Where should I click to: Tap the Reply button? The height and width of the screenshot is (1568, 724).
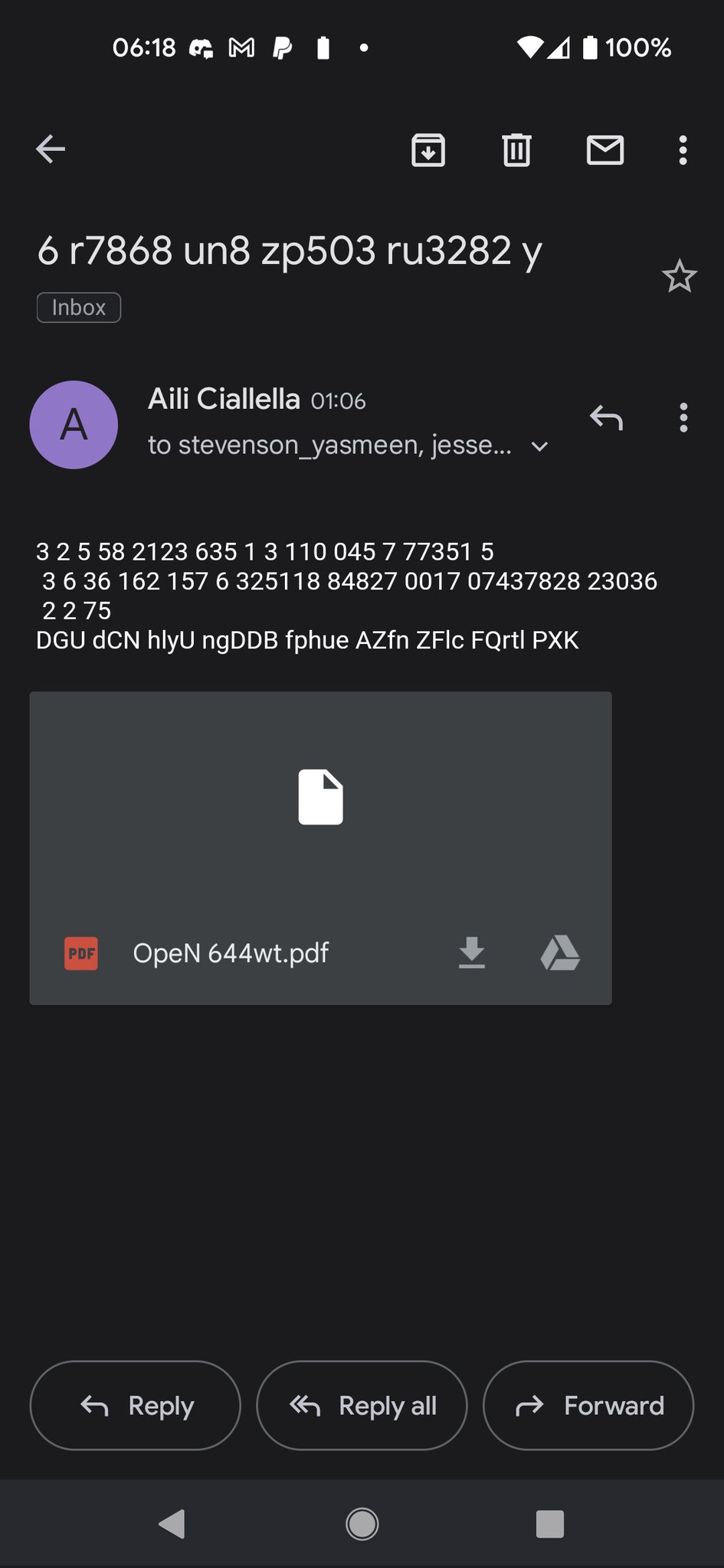coord(136,1406)
